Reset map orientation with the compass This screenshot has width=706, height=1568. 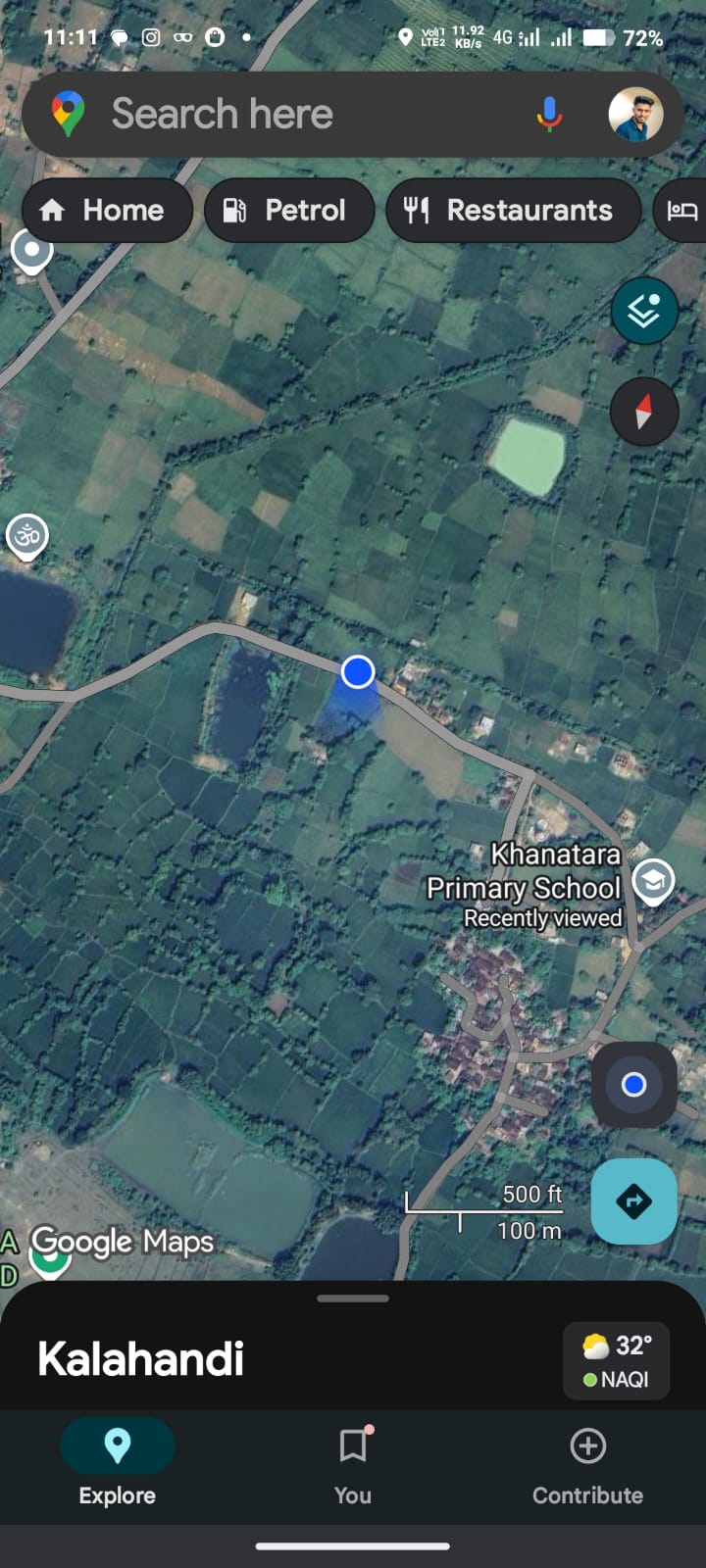pyautogui.click(x=644, y=412)
